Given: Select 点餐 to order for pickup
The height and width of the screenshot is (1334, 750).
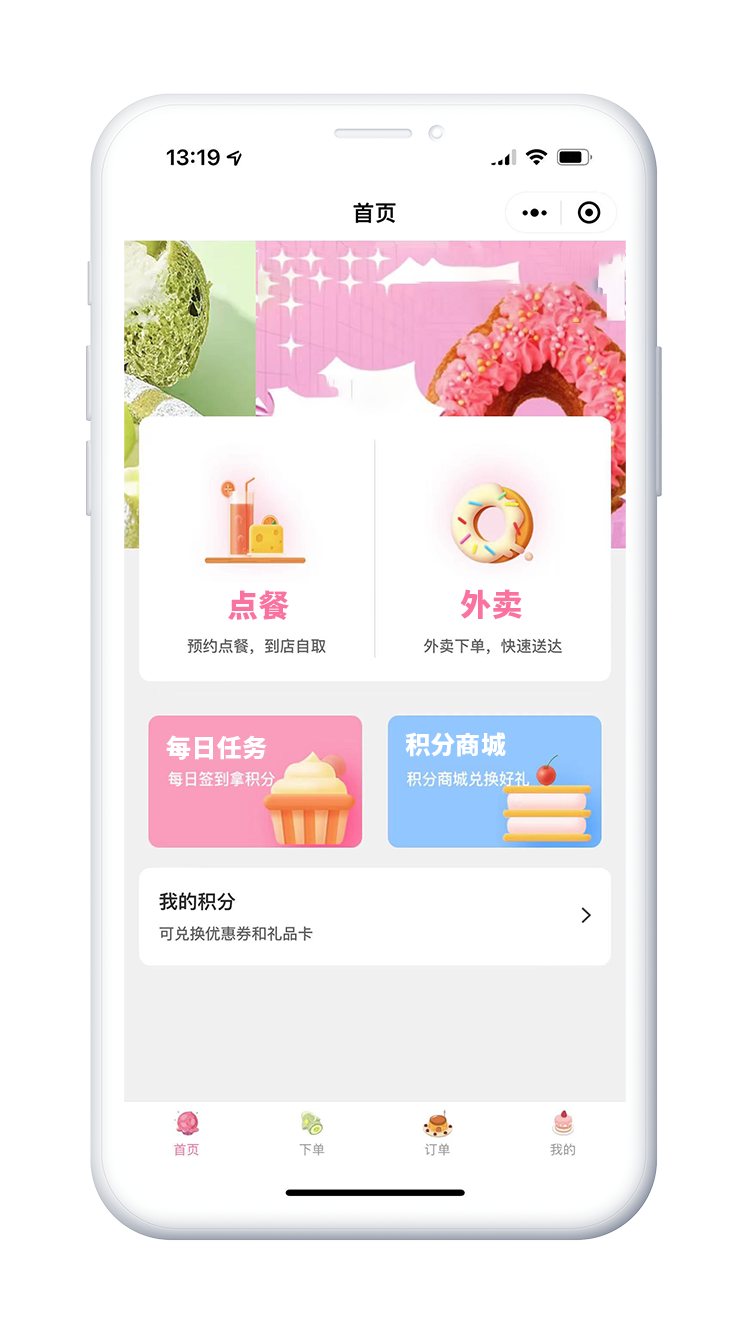Looking at the screenshot, I should pyautogui.click(x=257, y=550).
